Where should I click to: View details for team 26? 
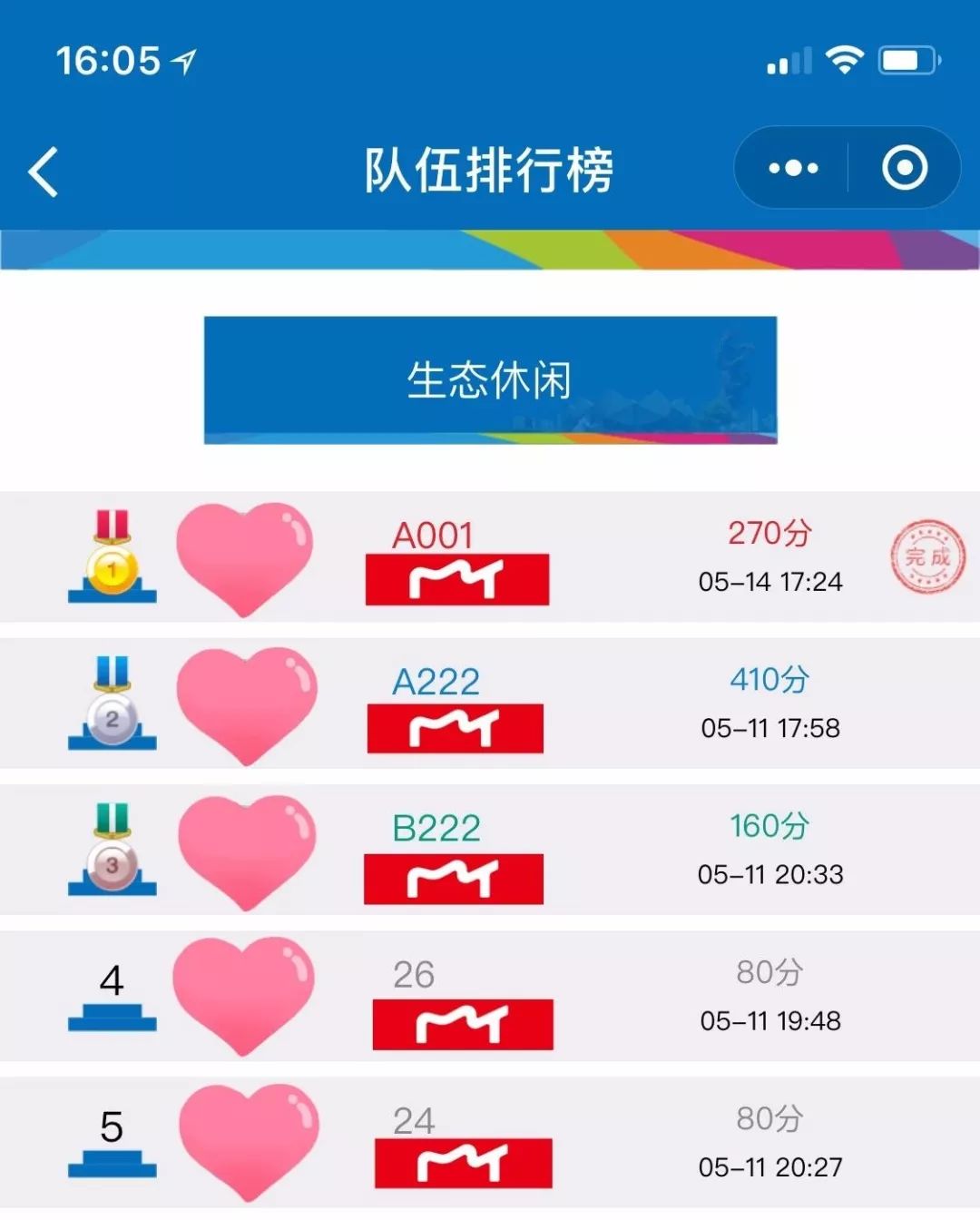coord(490,997)
